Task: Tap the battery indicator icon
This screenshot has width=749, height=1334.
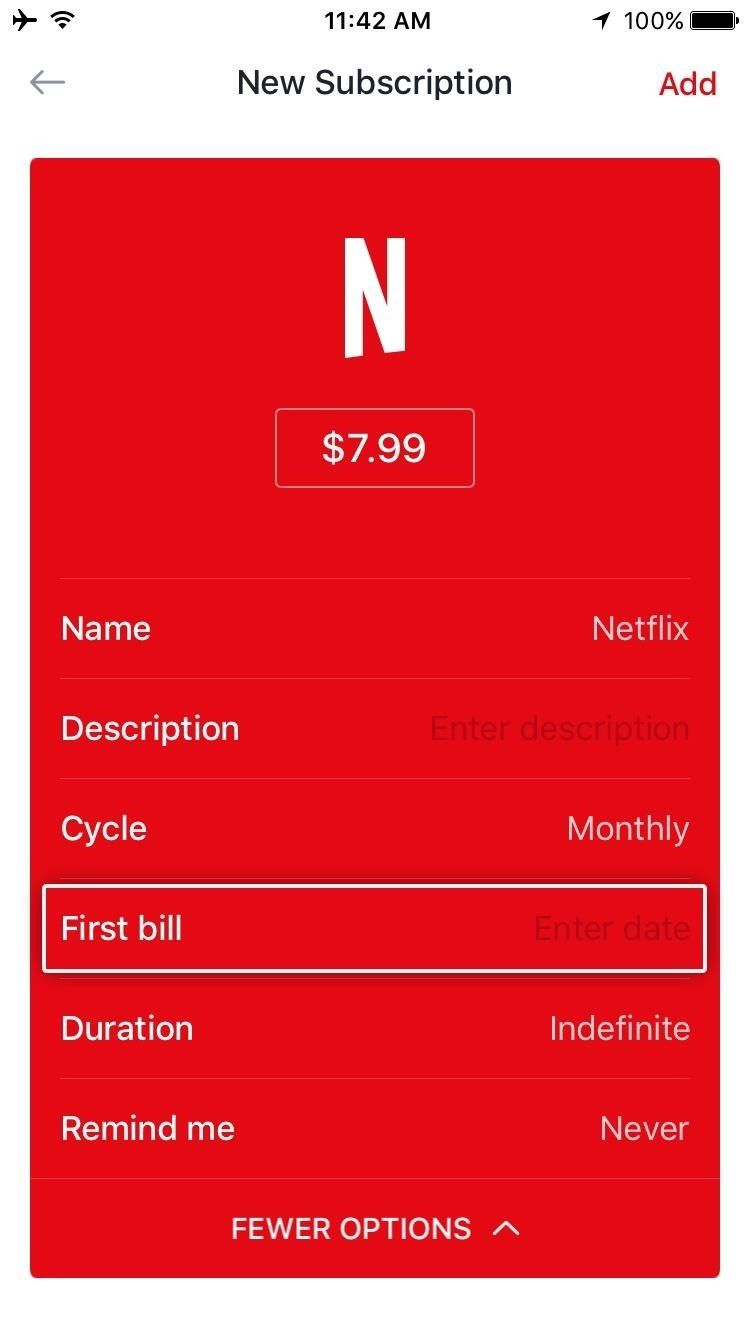Action: point(713,19)
